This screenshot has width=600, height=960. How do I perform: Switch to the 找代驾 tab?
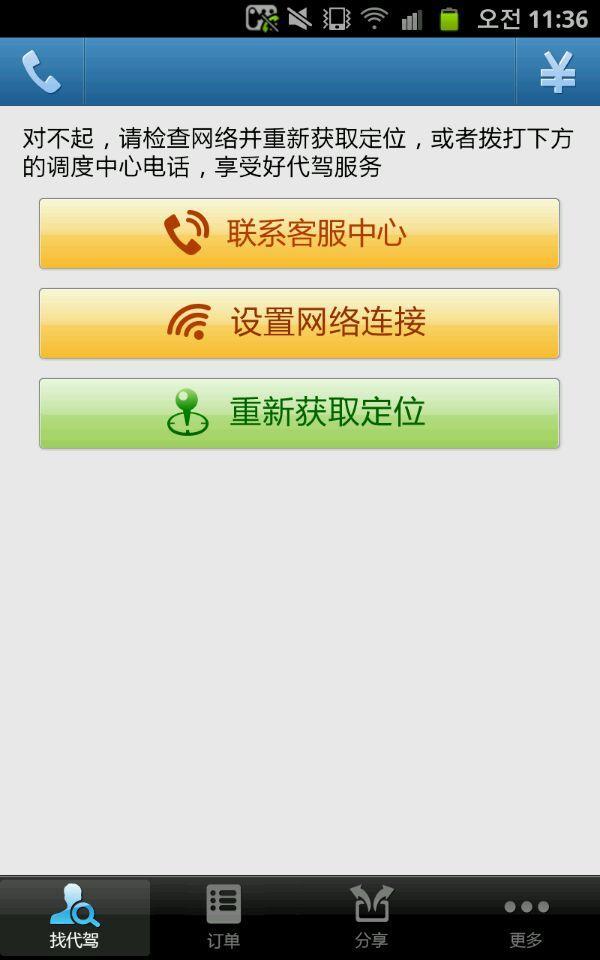[x=75, y=917]
